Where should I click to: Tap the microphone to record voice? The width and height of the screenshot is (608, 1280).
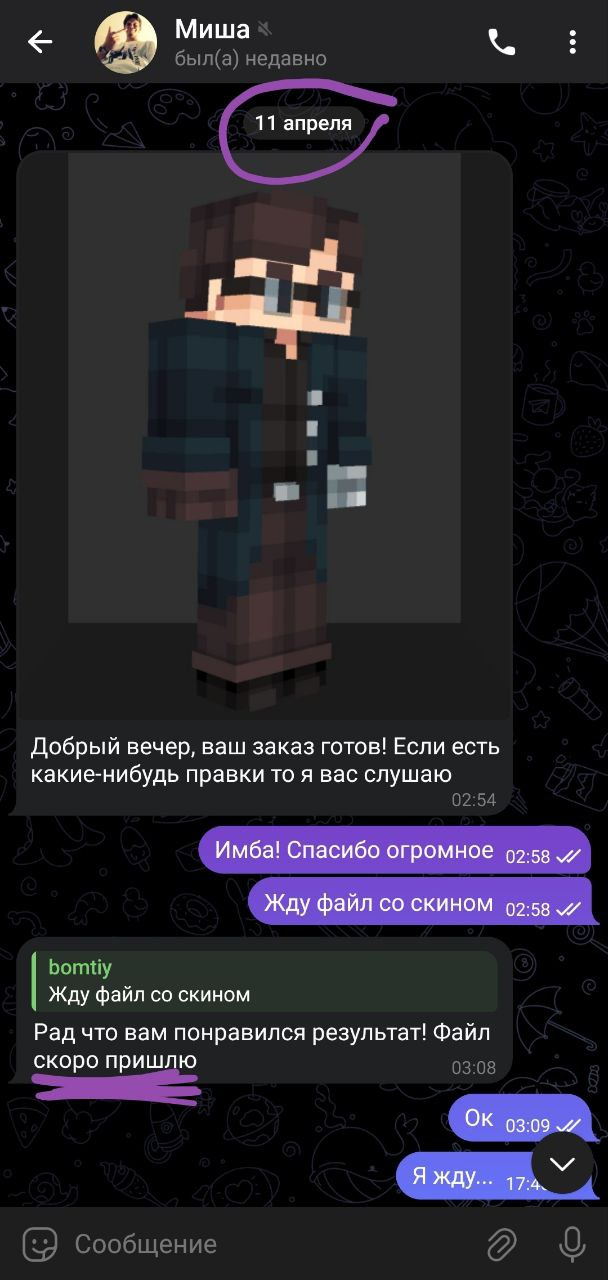(x=572, y=1244)
